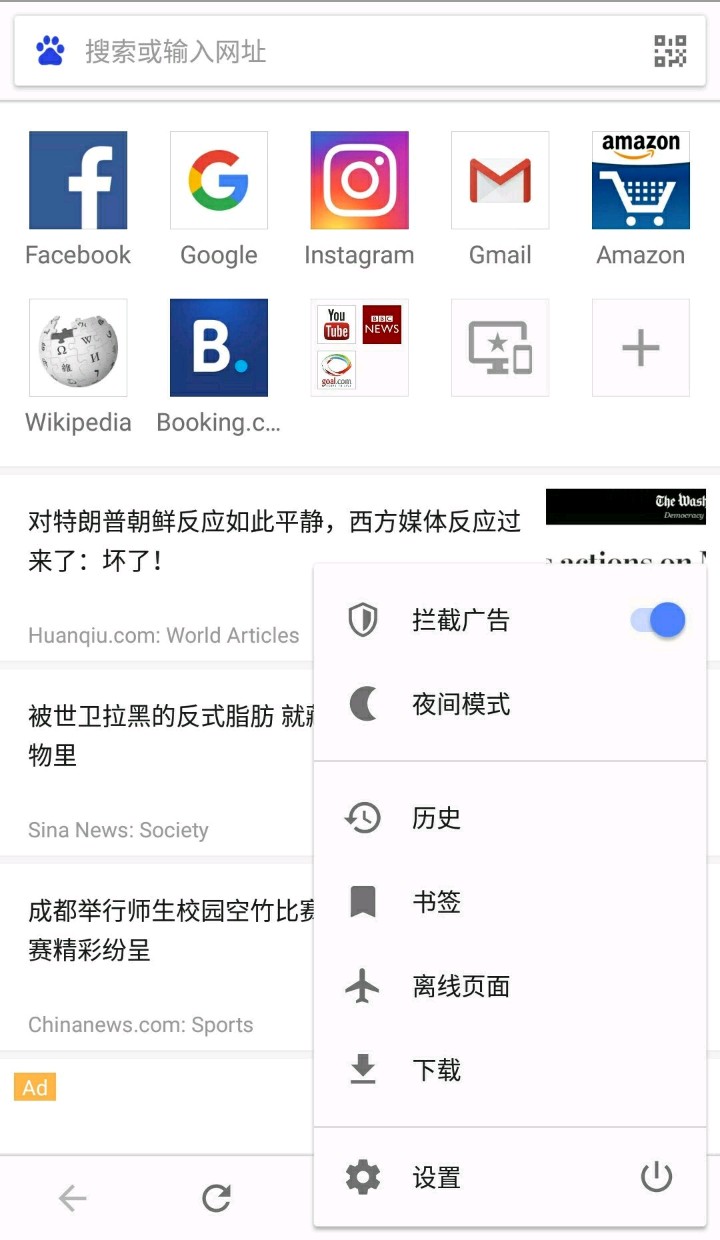
Task: Visit the Amazon shortcut
Action: (641, 180)
